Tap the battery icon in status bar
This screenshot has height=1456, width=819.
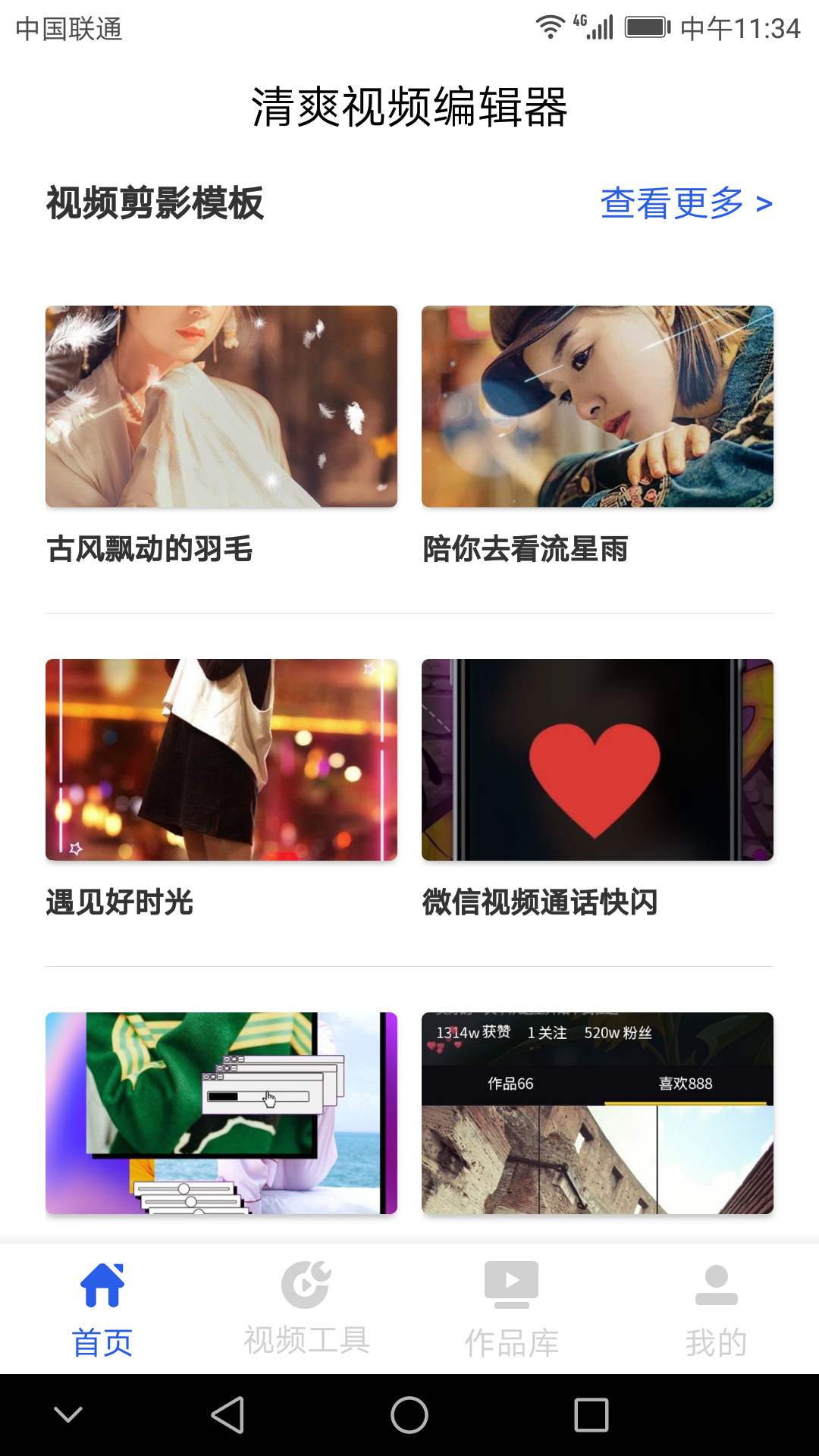pyautogui.click(x=646, y=25)
